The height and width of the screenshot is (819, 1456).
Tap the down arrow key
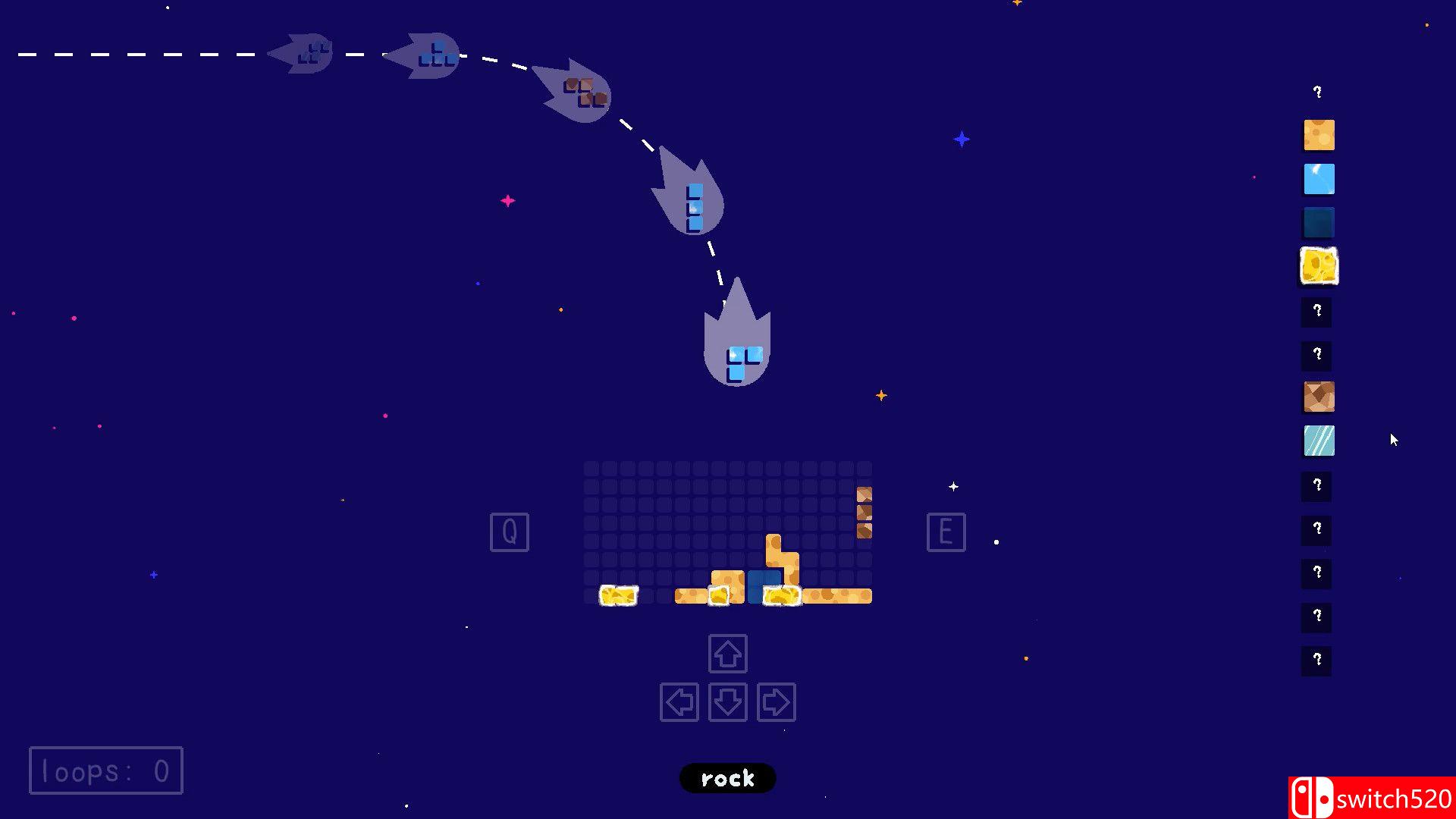tap(727, 702)
